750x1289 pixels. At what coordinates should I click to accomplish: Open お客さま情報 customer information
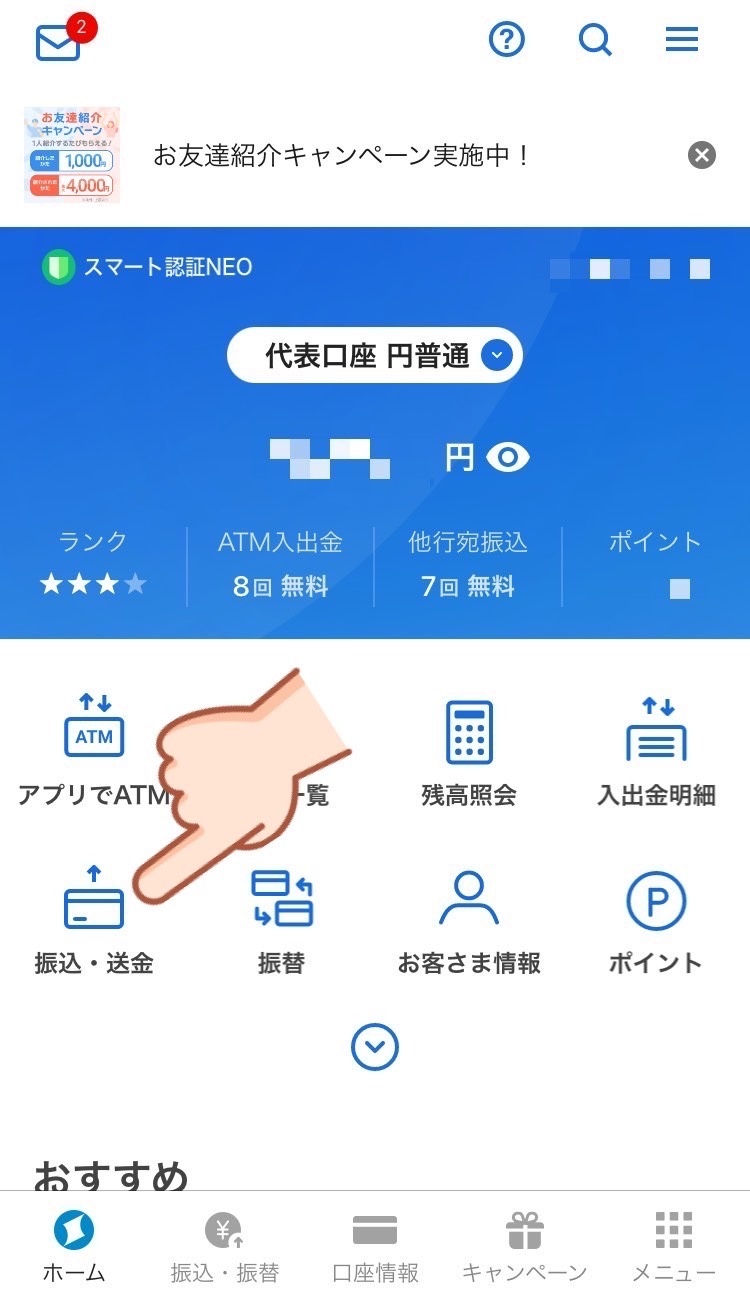click(x=469, y=920)
